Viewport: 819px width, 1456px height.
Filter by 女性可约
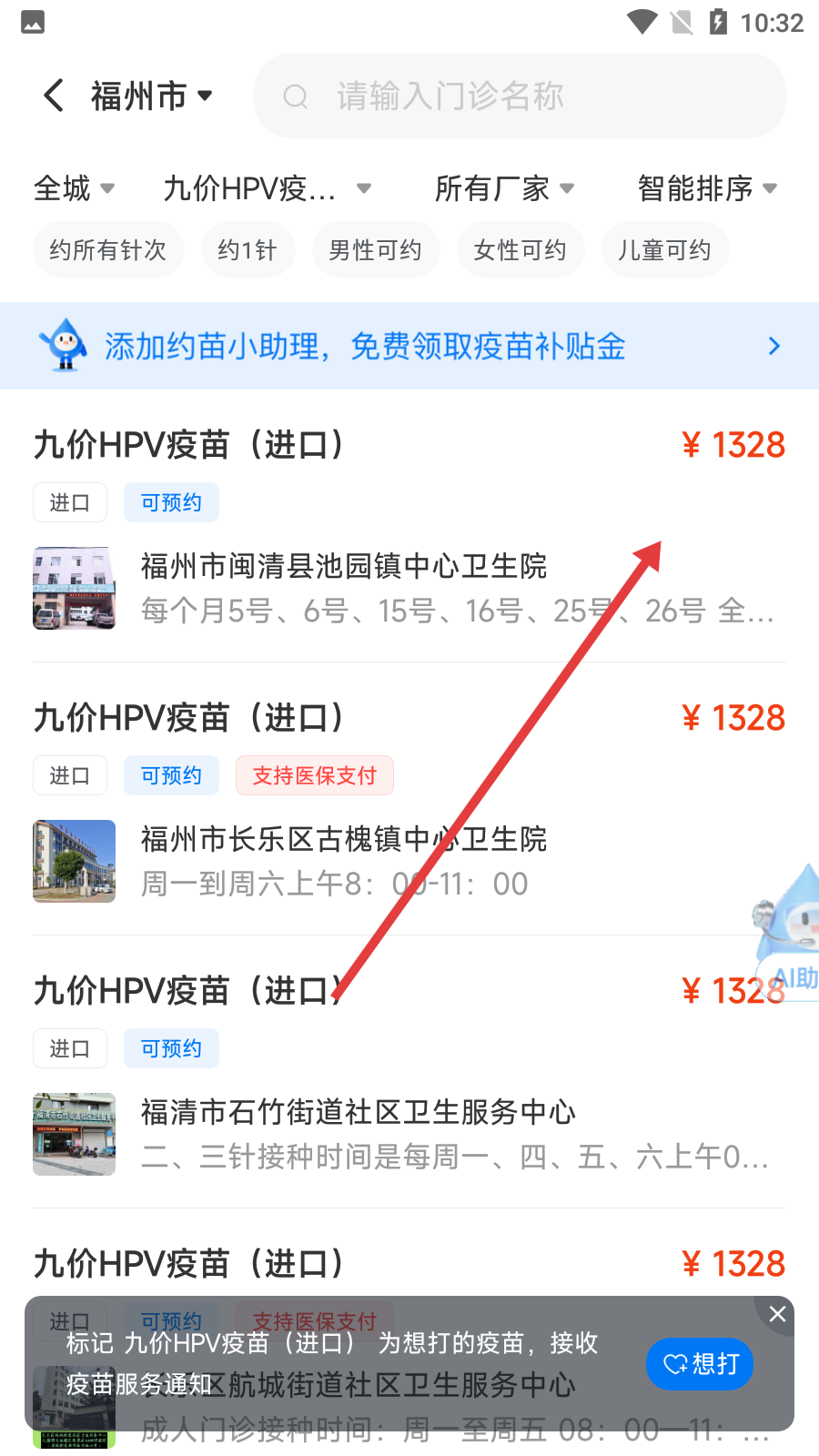coord(520,250)
